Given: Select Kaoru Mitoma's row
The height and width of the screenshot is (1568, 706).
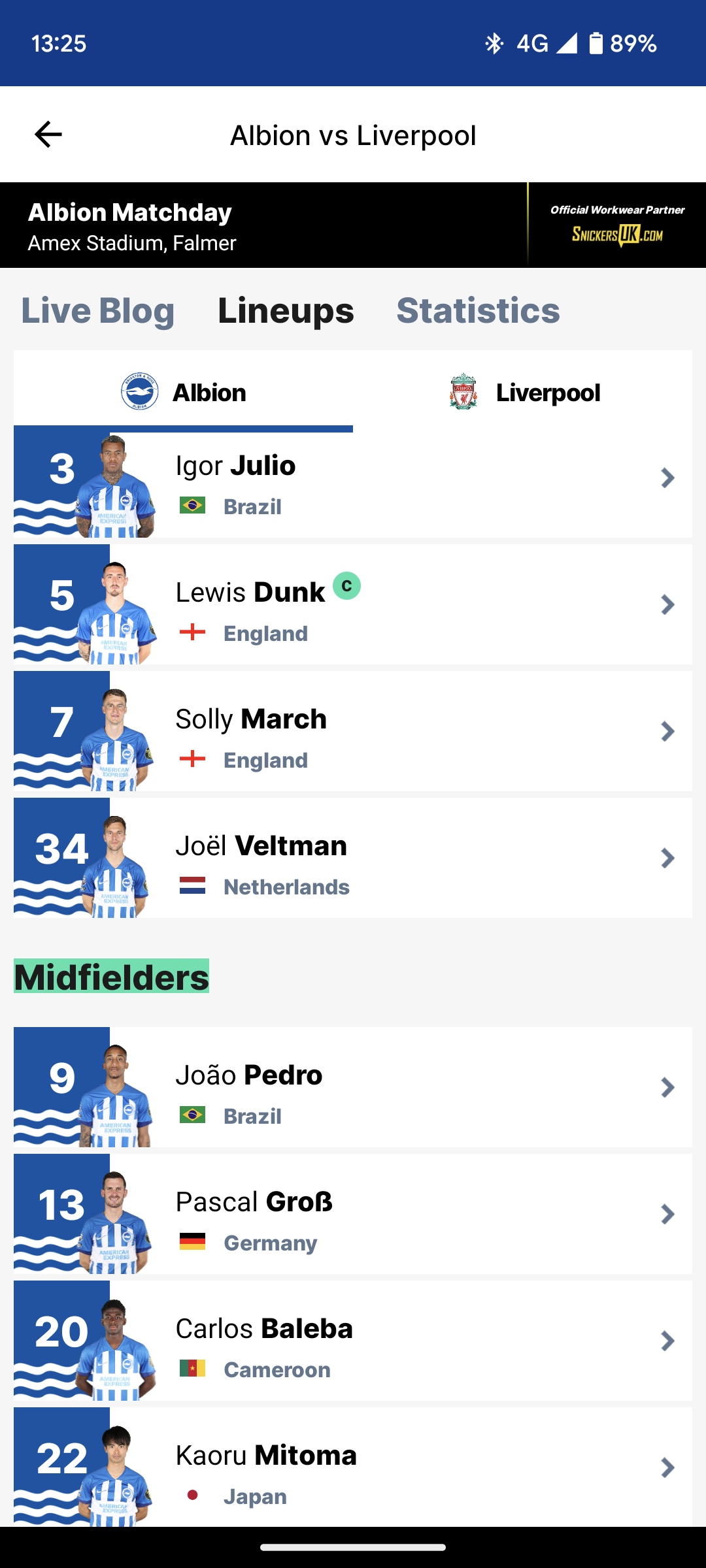Looking at the screenshot, I should click(x=353, y=1468).
